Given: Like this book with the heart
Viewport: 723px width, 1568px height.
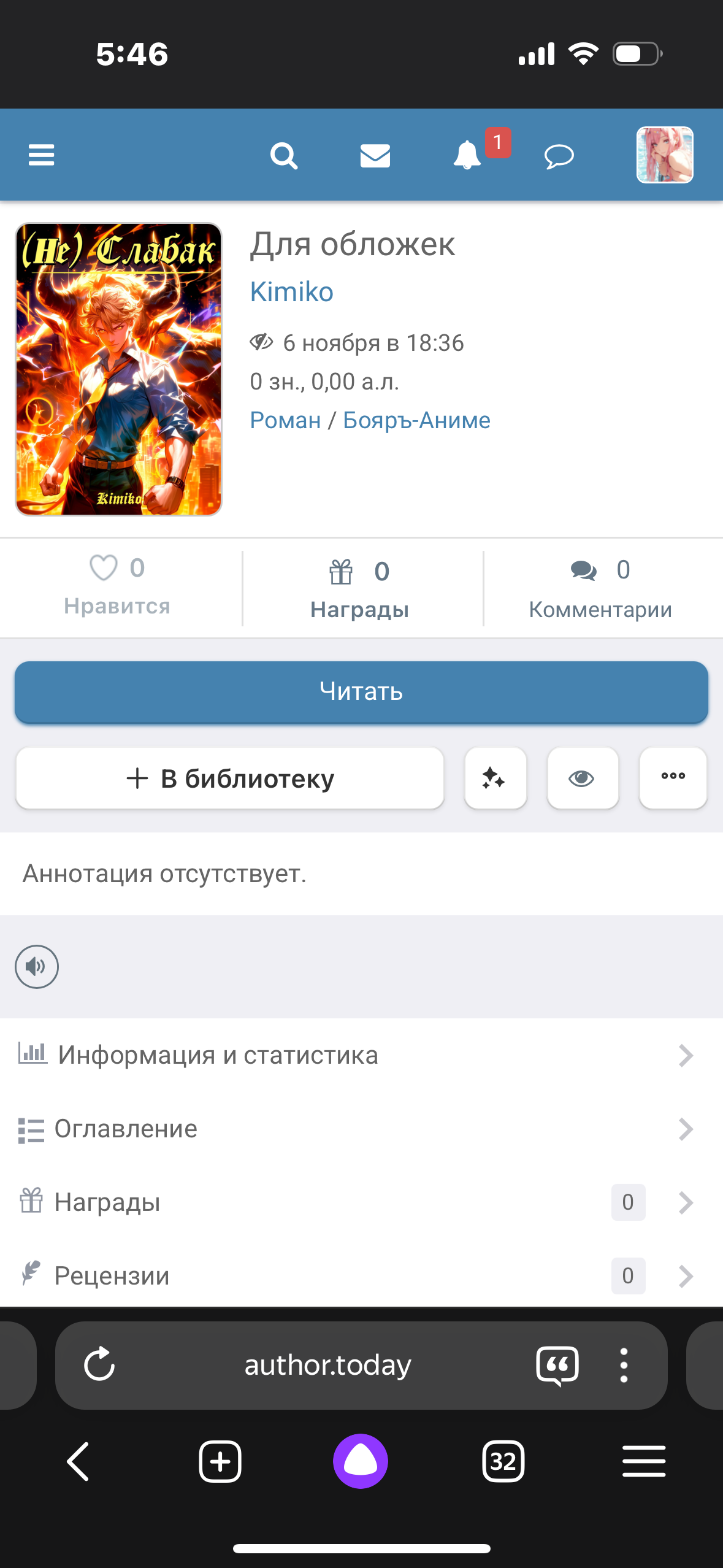Looking at the screenshot, I should [x=104, y=568].
